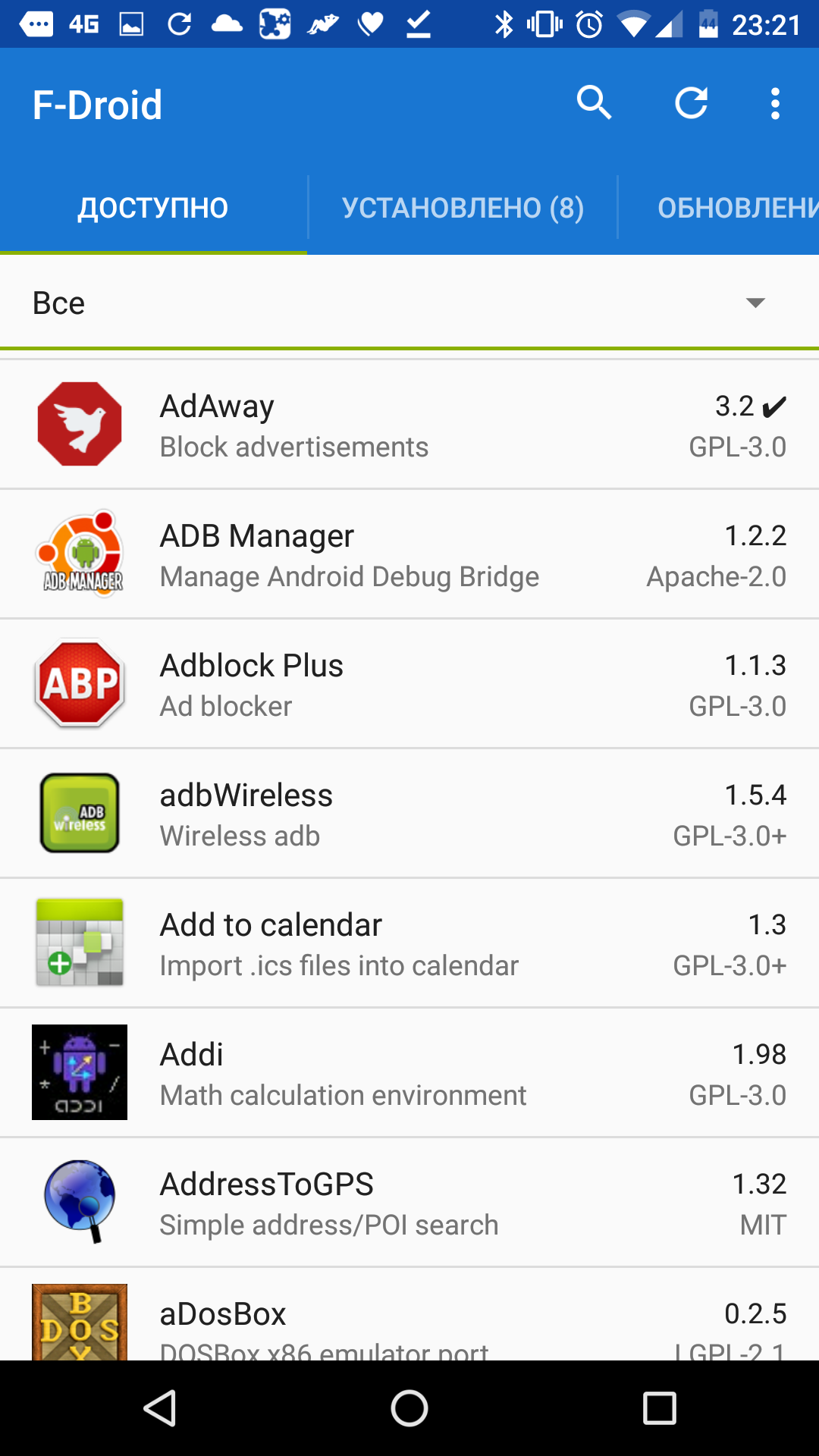Viewport: 819px width, 1456px height.
Task: Switch to the УСТАНОВЛЕНО (8) tab
Action: (x=463, y=208)
